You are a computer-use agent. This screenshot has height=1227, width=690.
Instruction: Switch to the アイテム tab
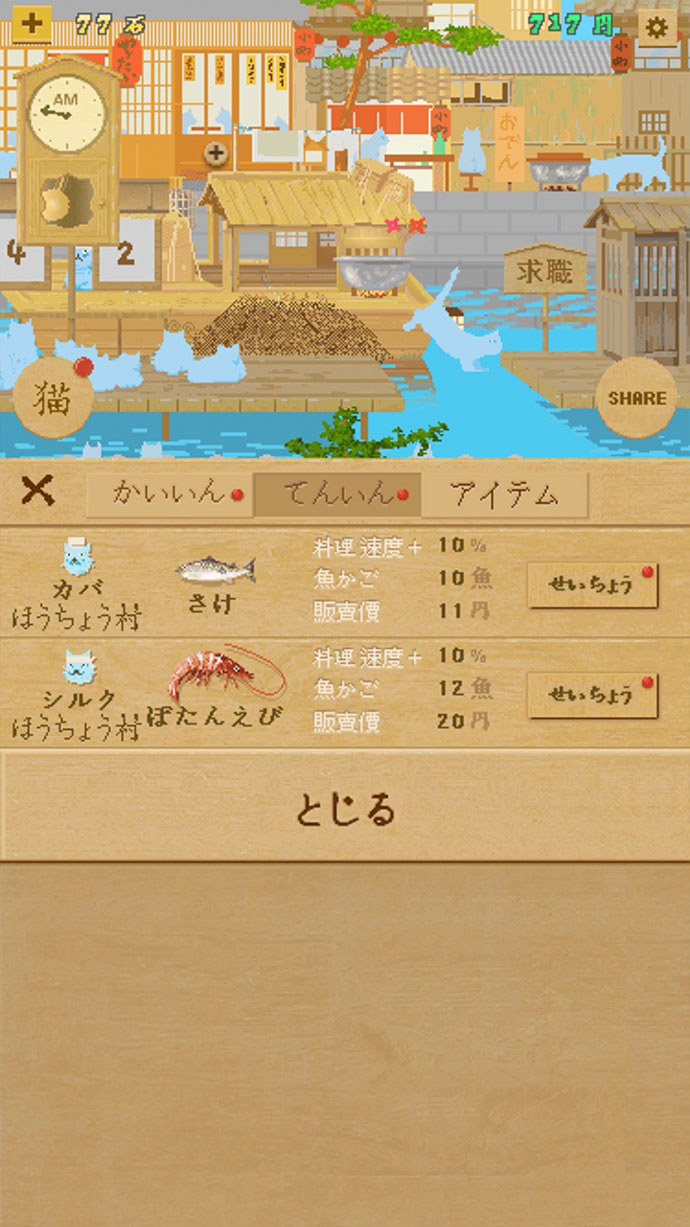click(x=504, y=494)
